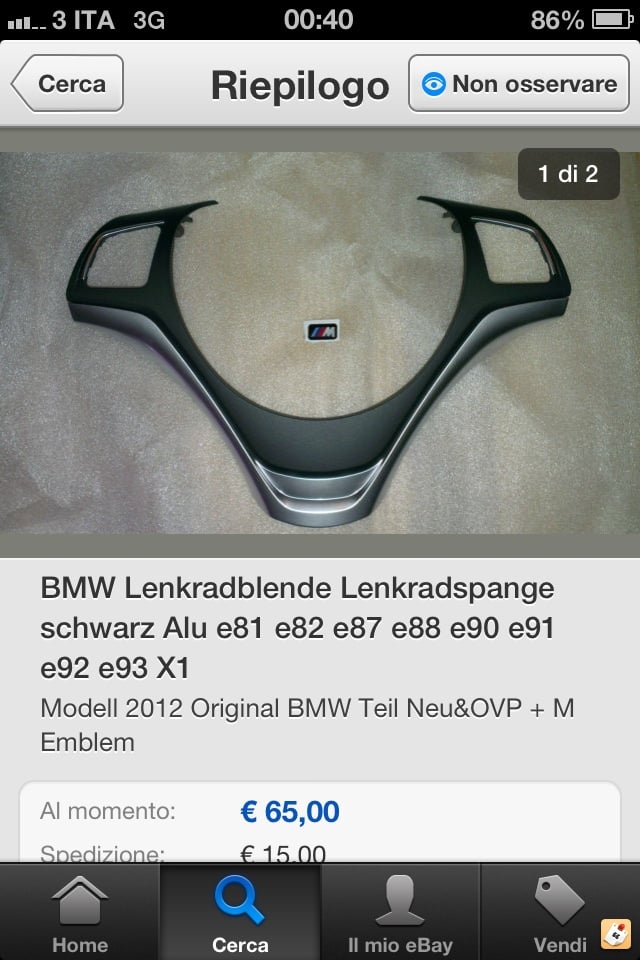640x960 pixels.
Task: Tap the Non osservare watch button
Action: tap(519, 84)
